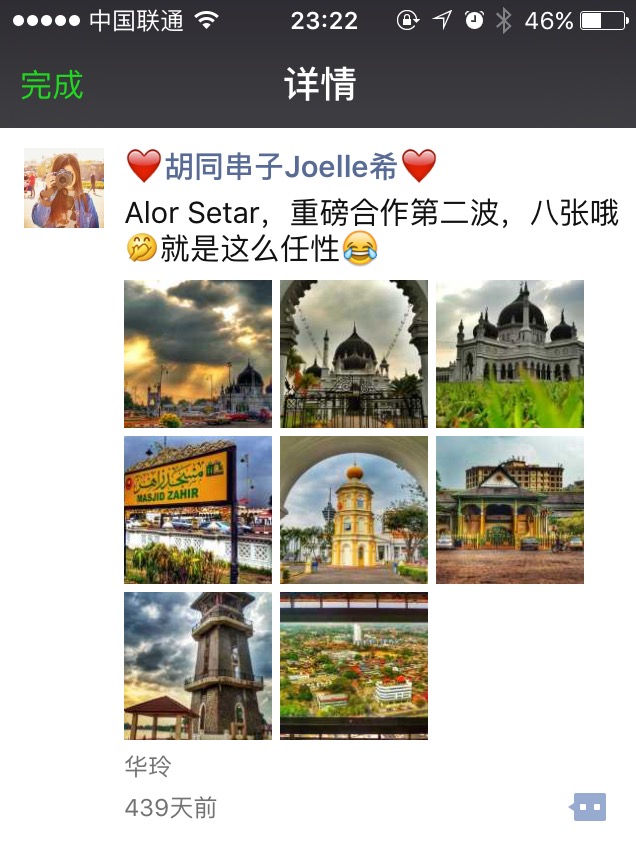
Task: Open the stormy sunset sky photo
Action: point(198,354)
